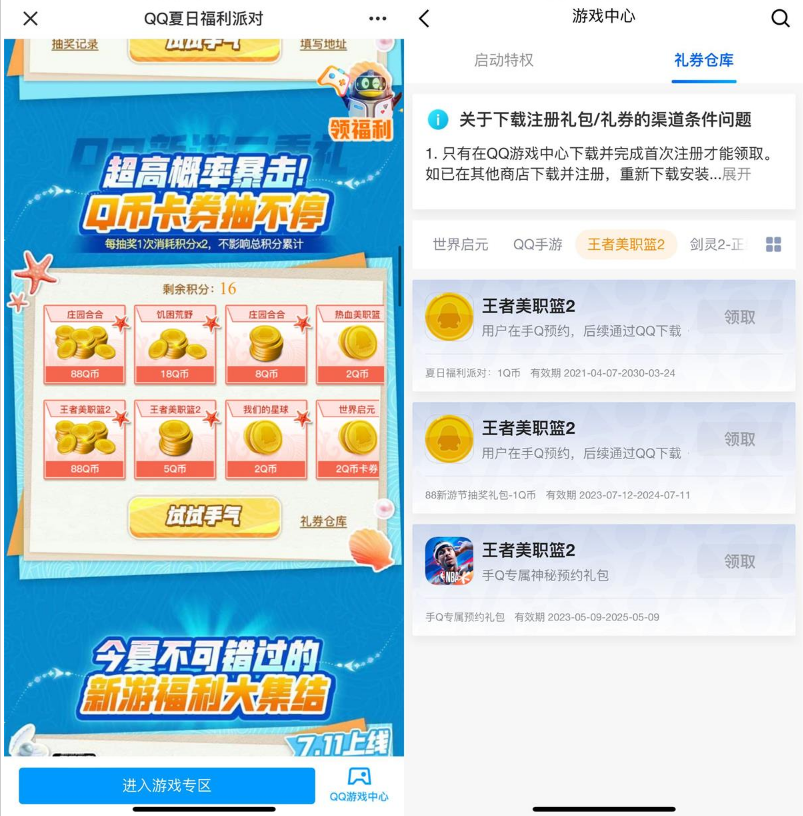Go back from 游戏中心
Viewport: 803px width, 816px height.
[424, 18]
